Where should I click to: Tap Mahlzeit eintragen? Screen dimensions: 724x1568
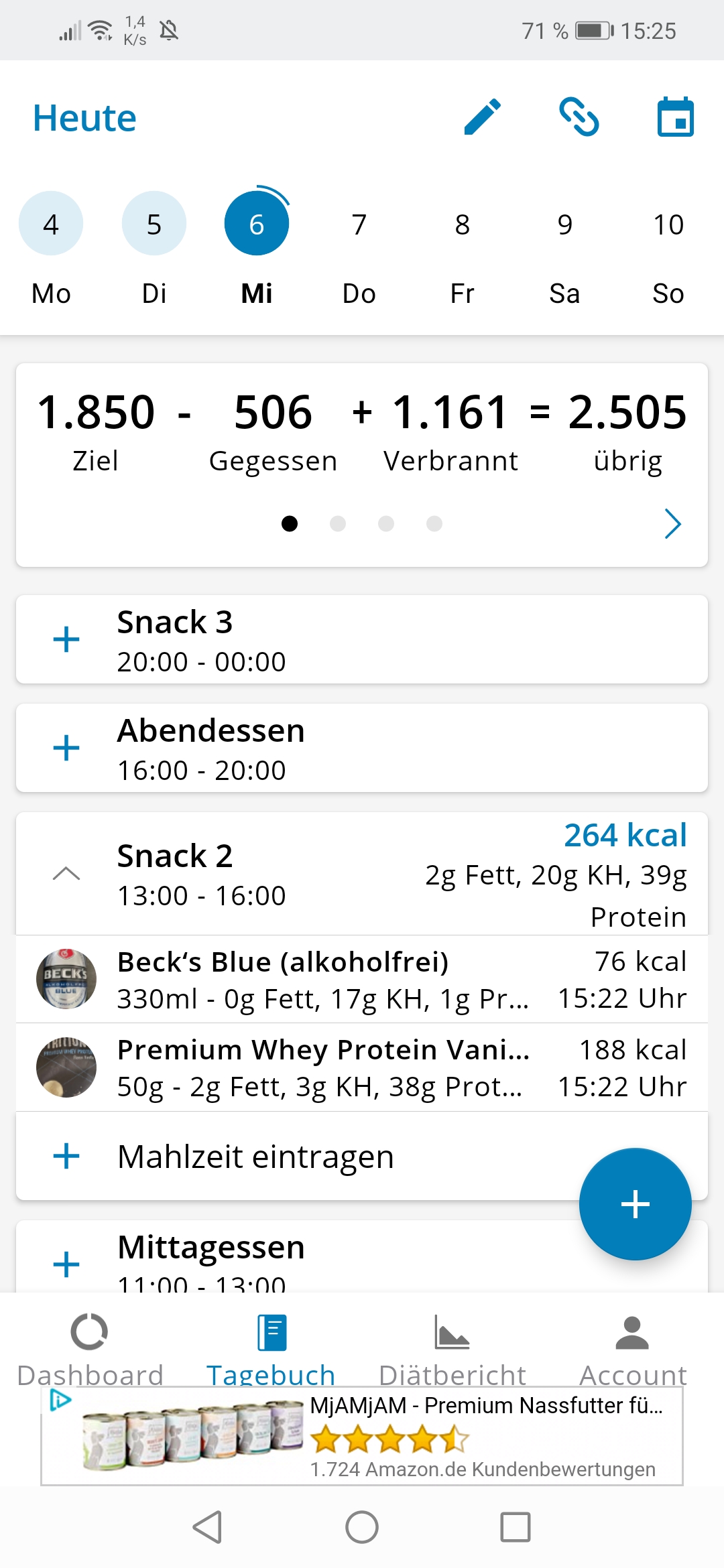(x=255, y=1157)
